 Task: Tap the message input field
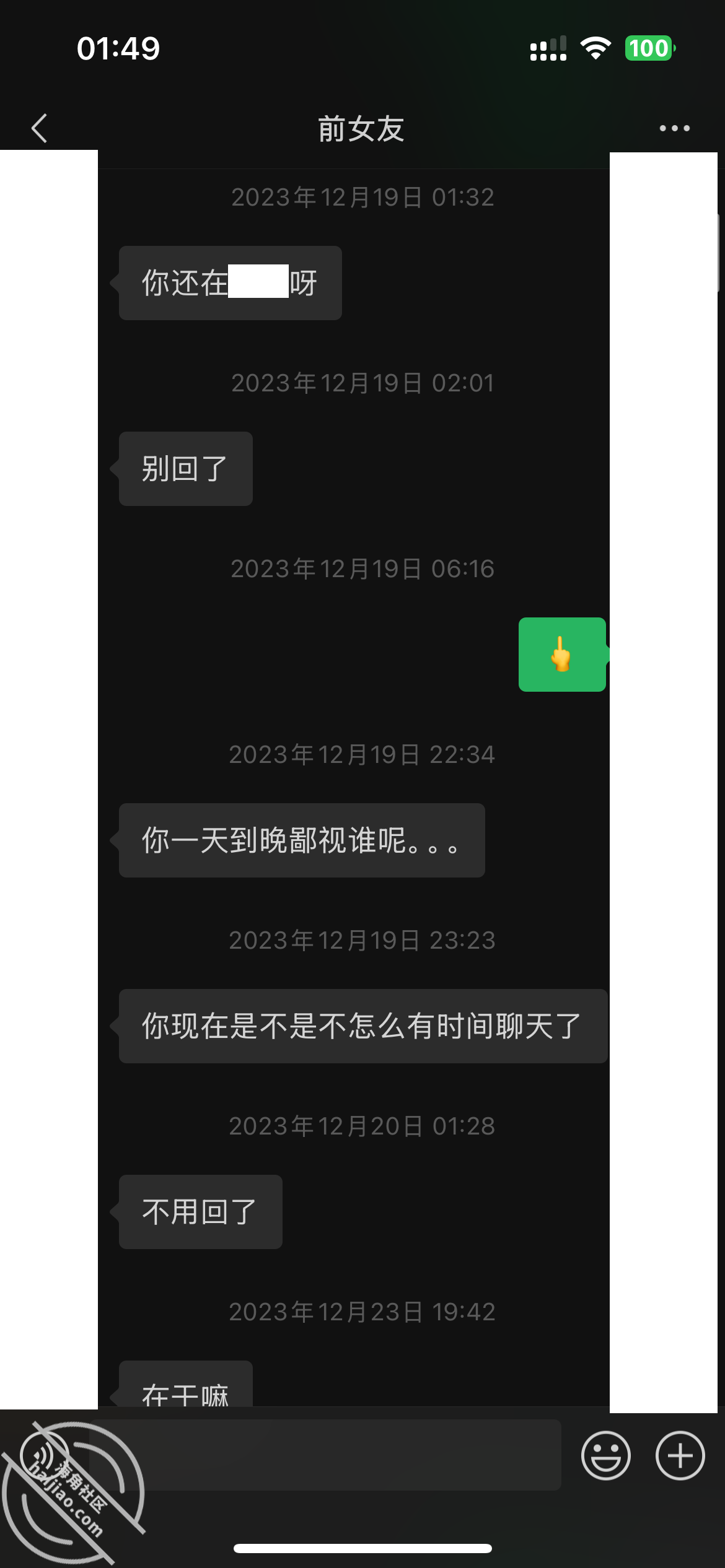325,1455
